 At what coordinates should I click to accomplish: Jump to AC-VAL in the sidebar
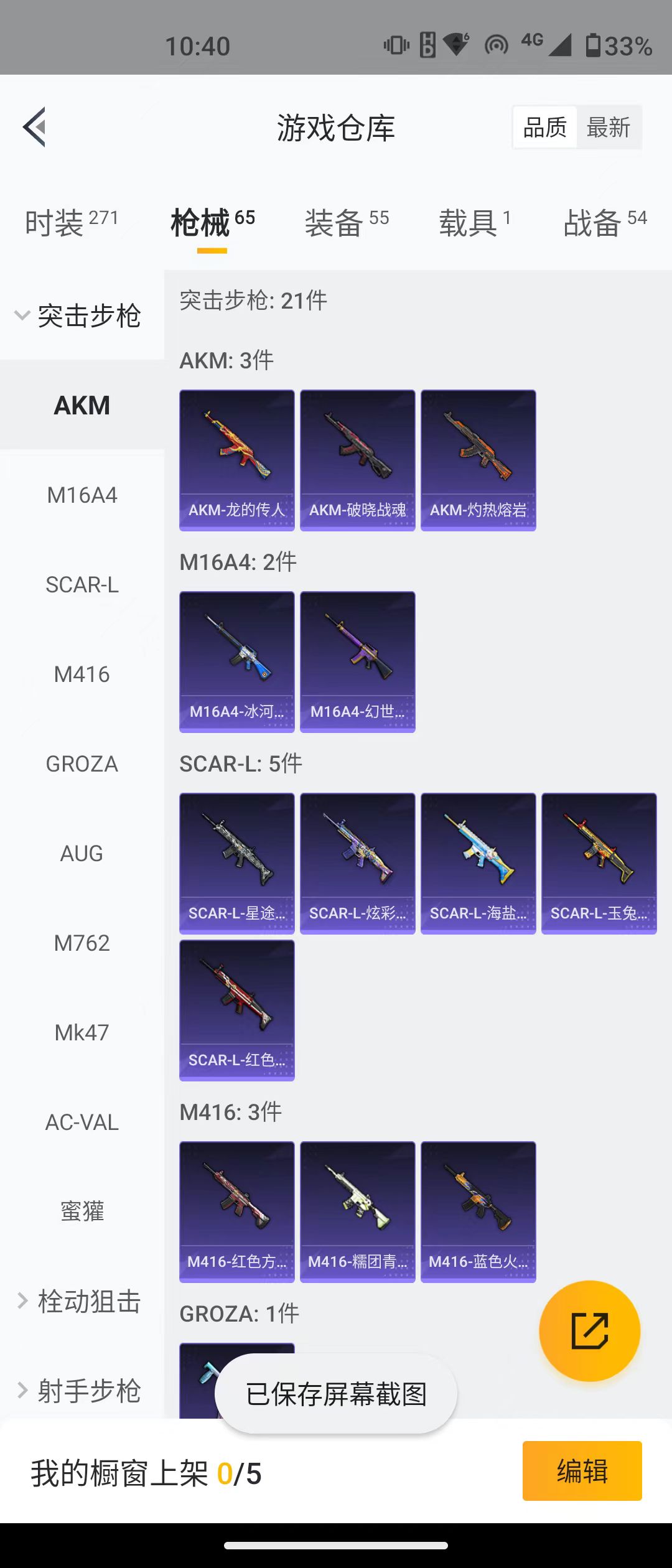tap(82, 1122)
